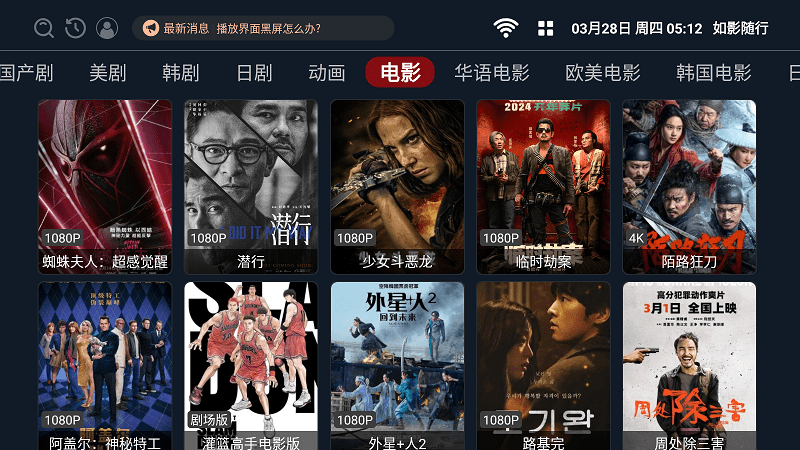Open the search icon
800x450 pixels.
click(x=44, y=28)
